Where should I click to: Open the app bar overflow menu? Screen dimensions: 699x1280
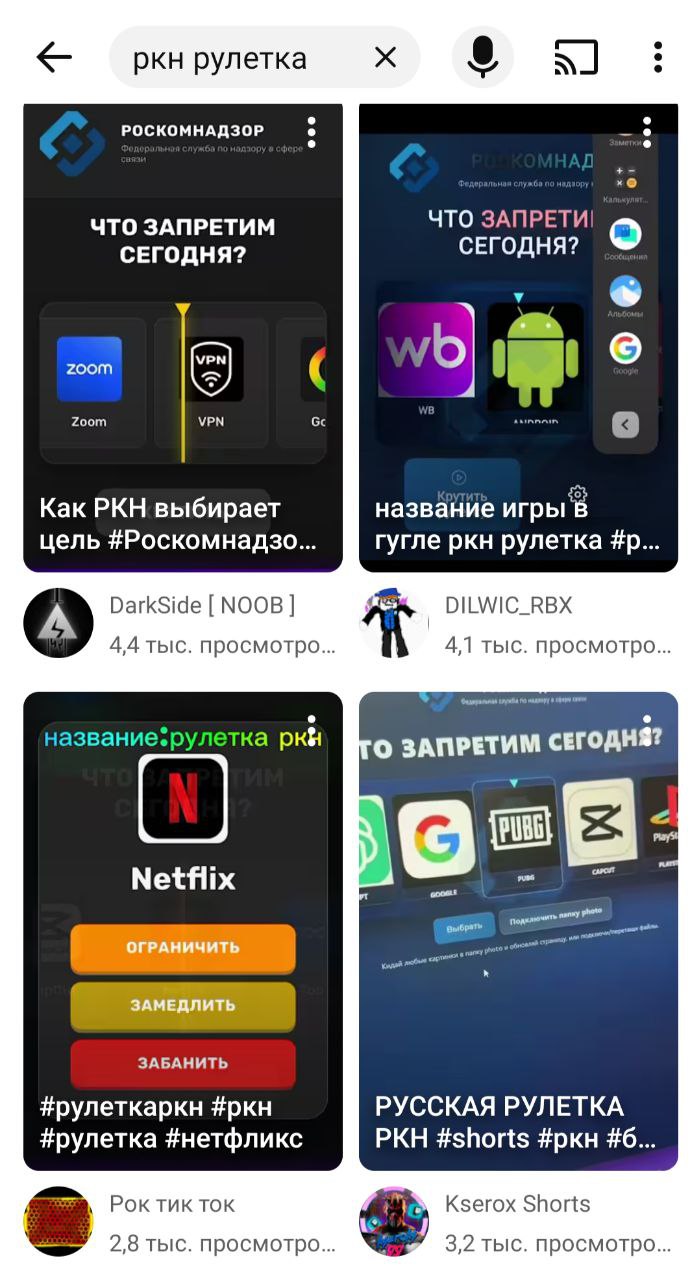[x=657, y=58]
